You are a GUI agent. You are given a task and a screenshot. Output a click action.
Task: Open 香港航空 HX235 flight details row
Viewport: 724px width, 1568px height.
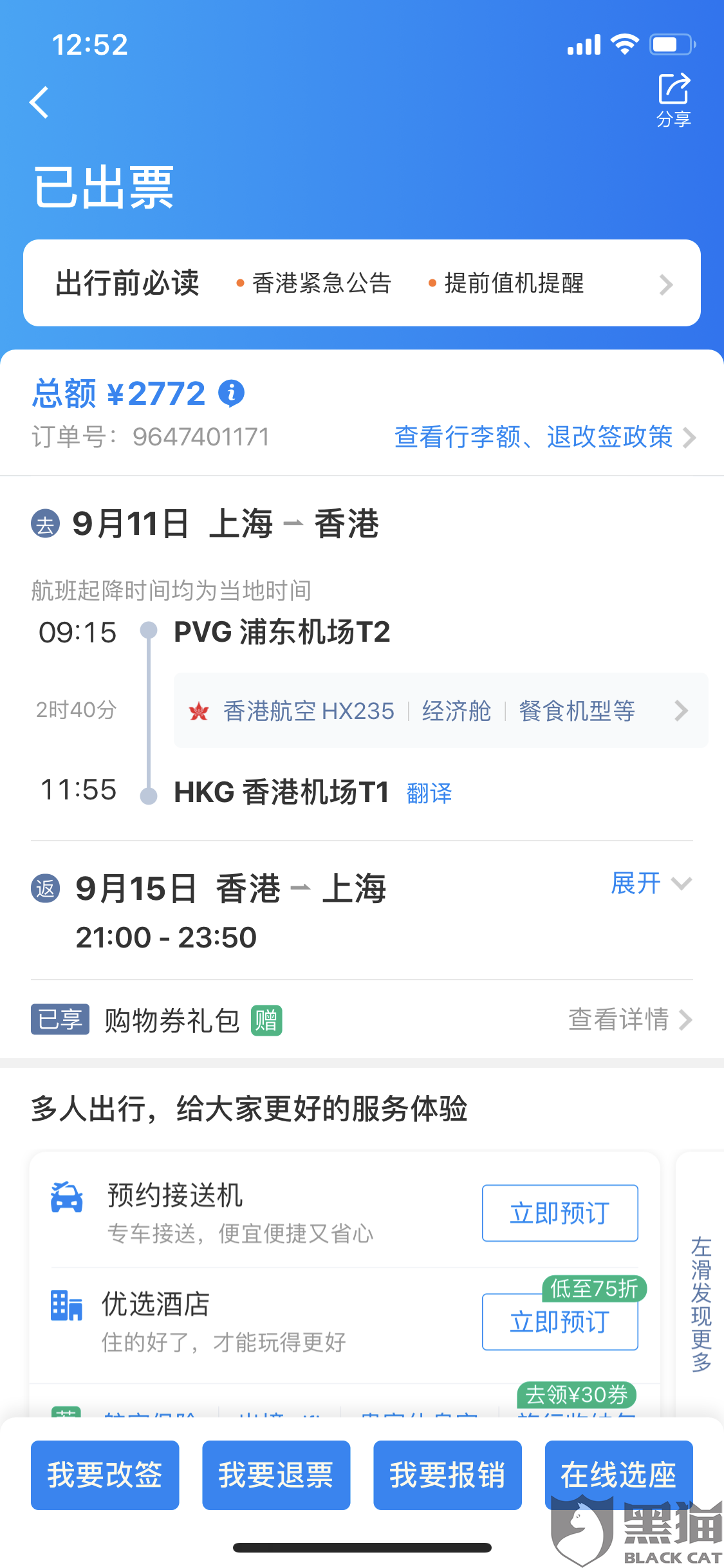click(441, 711)
